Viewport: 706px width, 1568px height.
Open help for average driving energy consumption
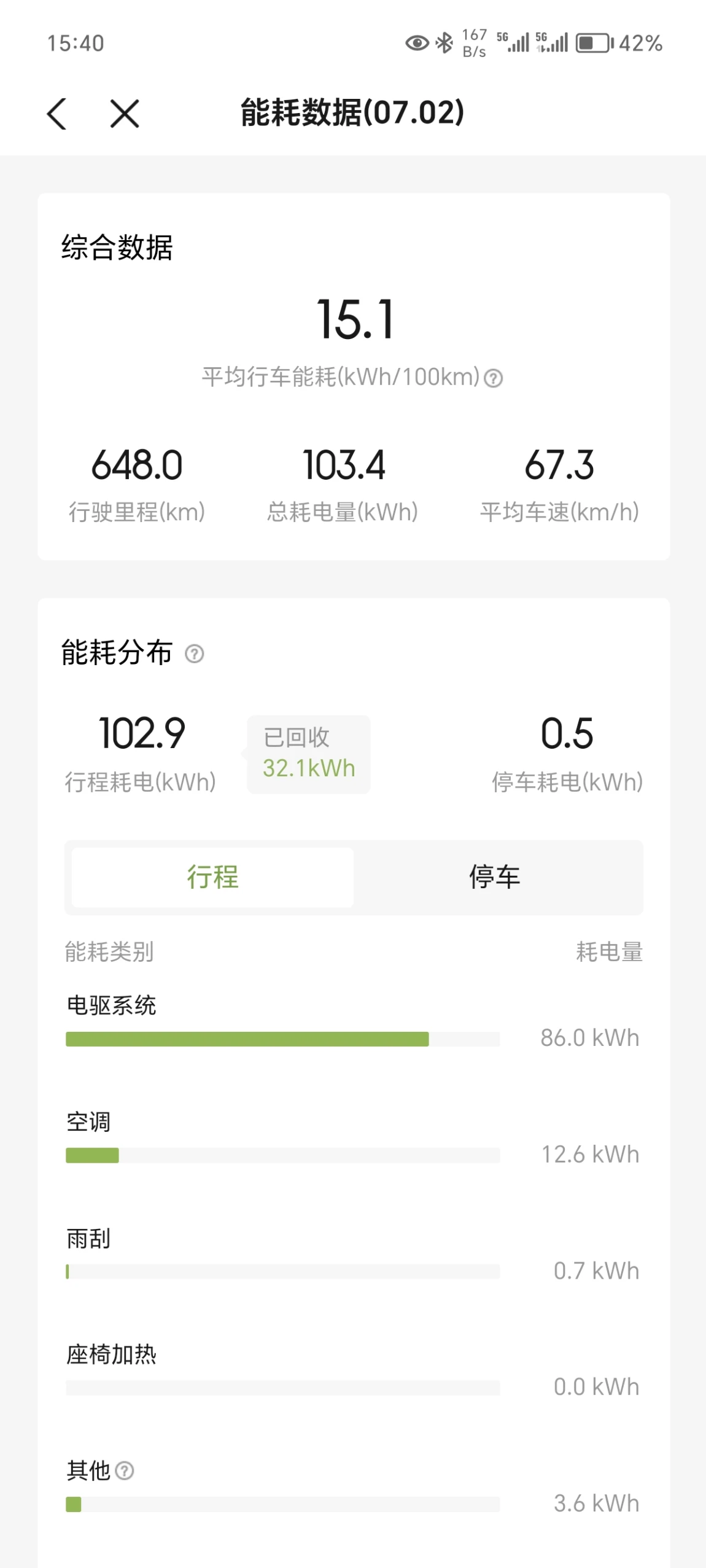click(x=493, y=378)
